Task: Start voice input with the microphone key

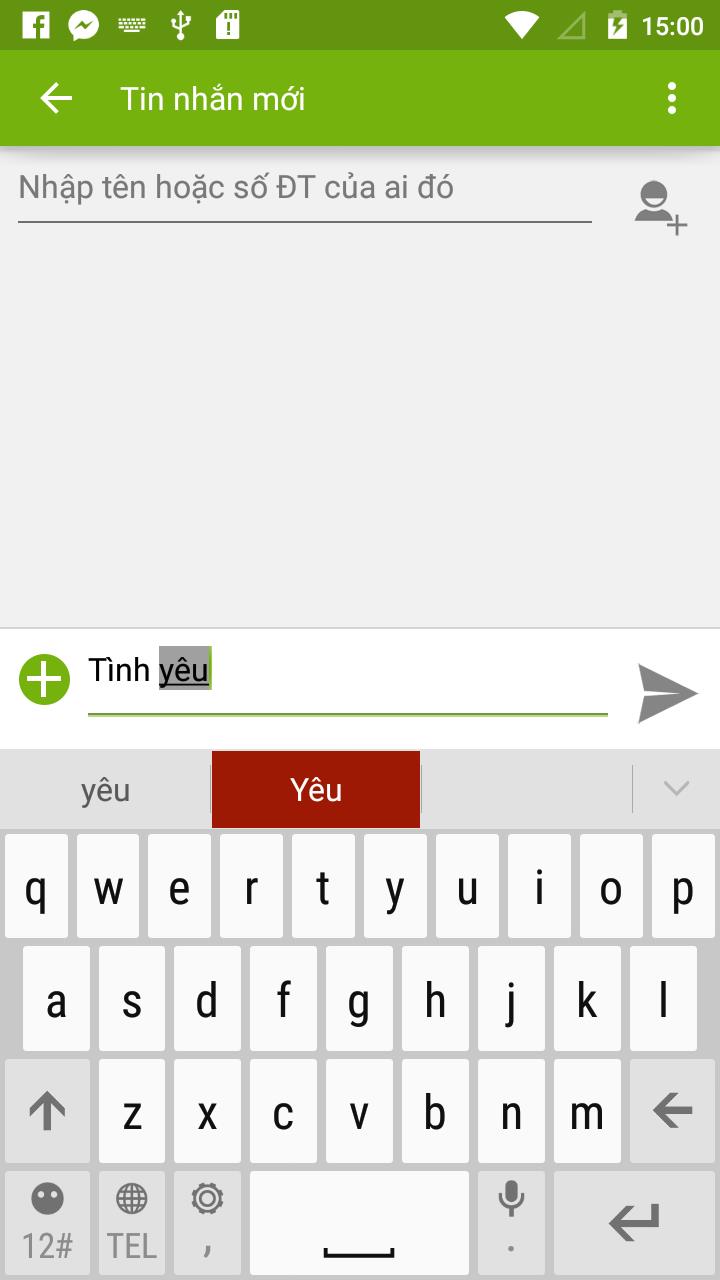Action: 511,1222
